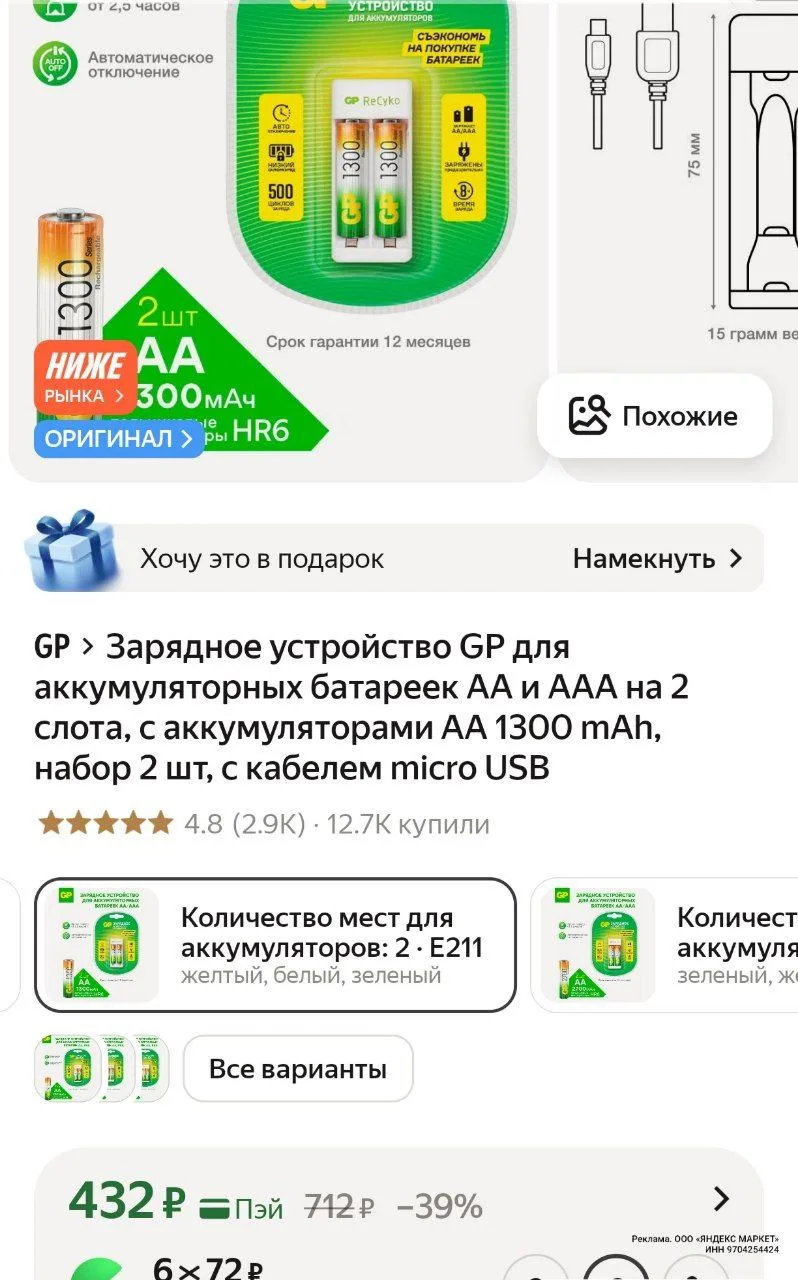Image resolution: width=798 pixels, height=1280 pixels.
Task: Open the "Ниже рынка" price badge
Action: pos(86,378)
